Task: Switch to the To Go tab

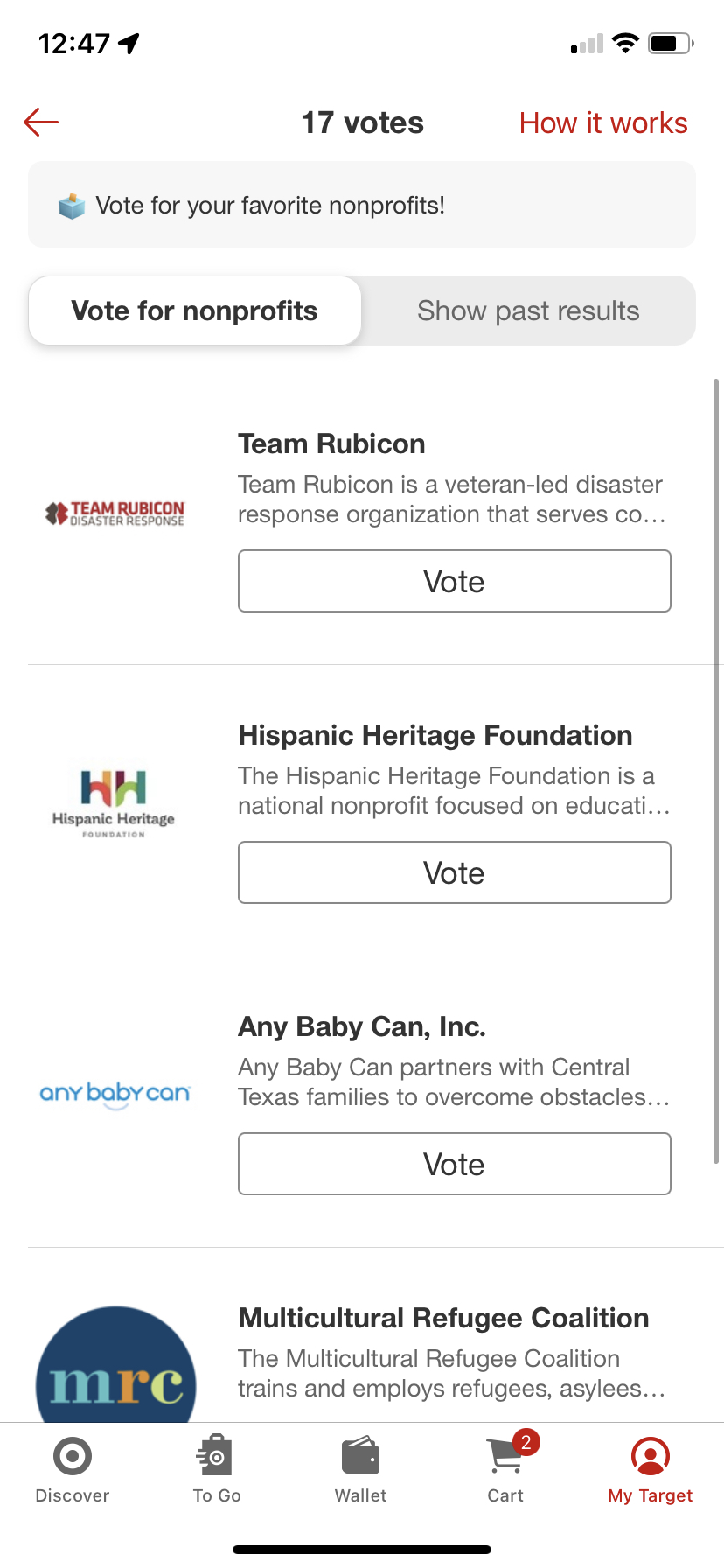Action: point(217,1470)
